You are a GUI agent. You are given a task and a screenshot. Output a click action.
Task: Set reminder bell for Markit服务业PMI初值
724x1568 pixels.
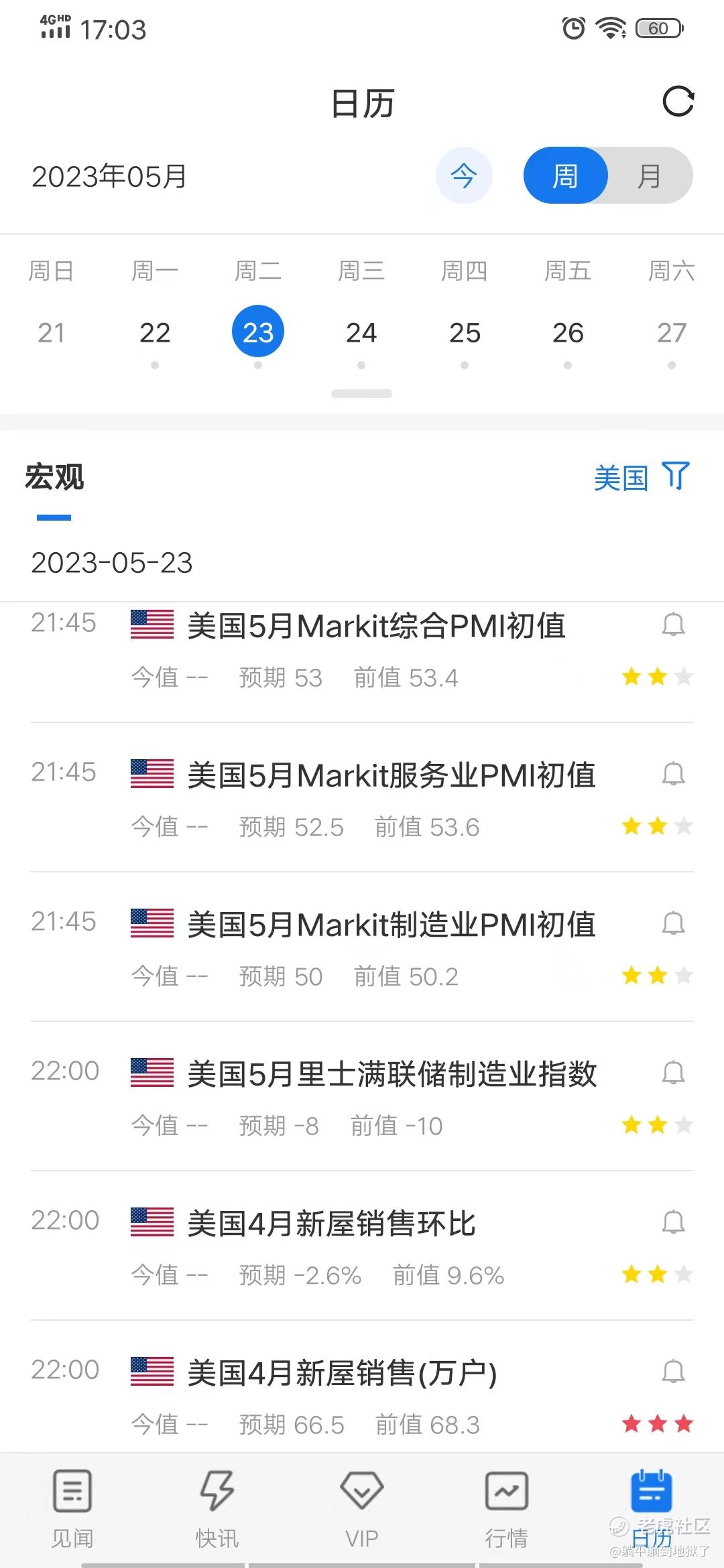[673, 774]
